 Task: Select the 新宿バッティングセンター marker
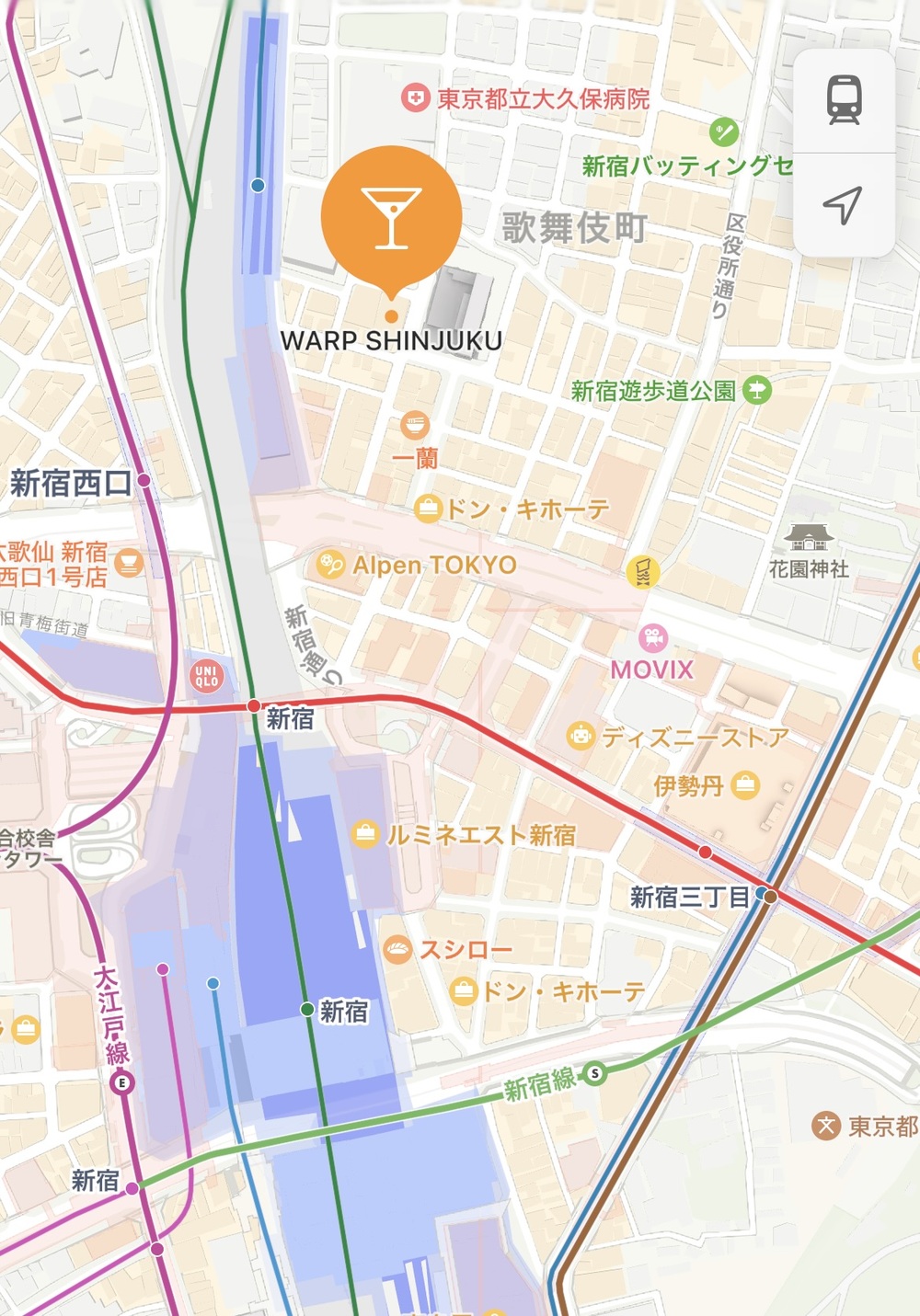tap(724, 132)
